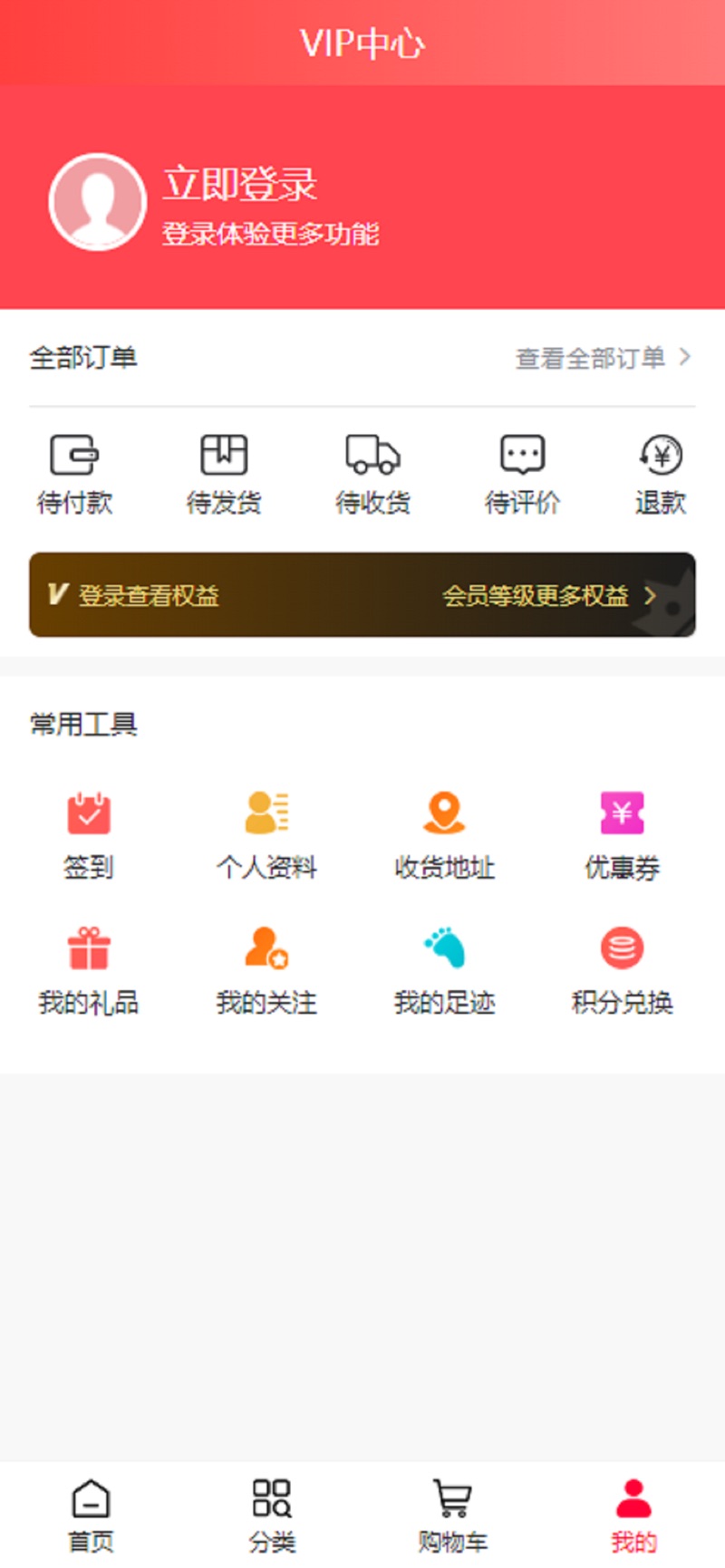This screenshot has height=1568, width=725.
Task: Go to 退款 refunds
Action: click(661, 474)
